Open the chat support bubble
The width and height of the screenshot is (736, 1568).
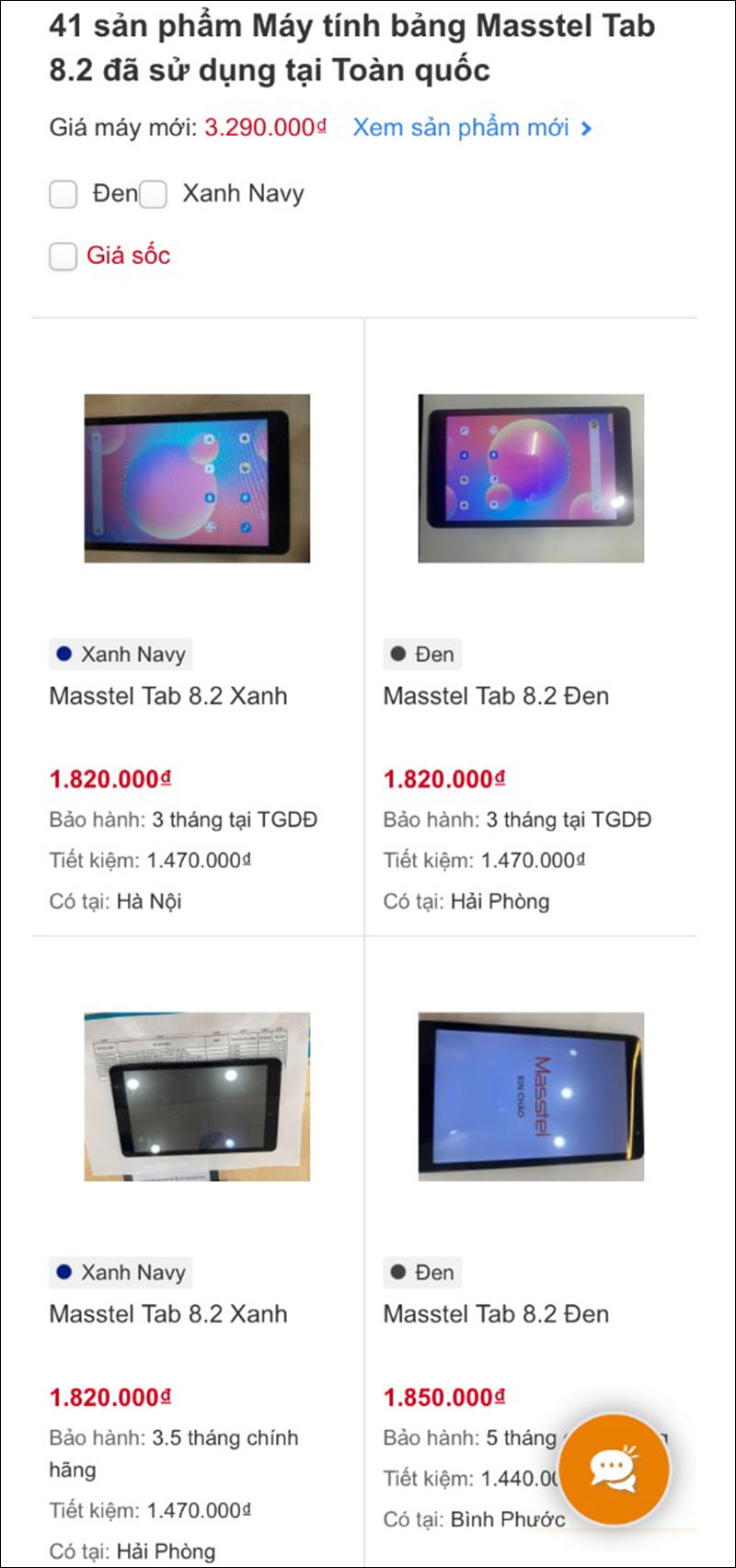pyautogui.click(x=615, y=1469)
